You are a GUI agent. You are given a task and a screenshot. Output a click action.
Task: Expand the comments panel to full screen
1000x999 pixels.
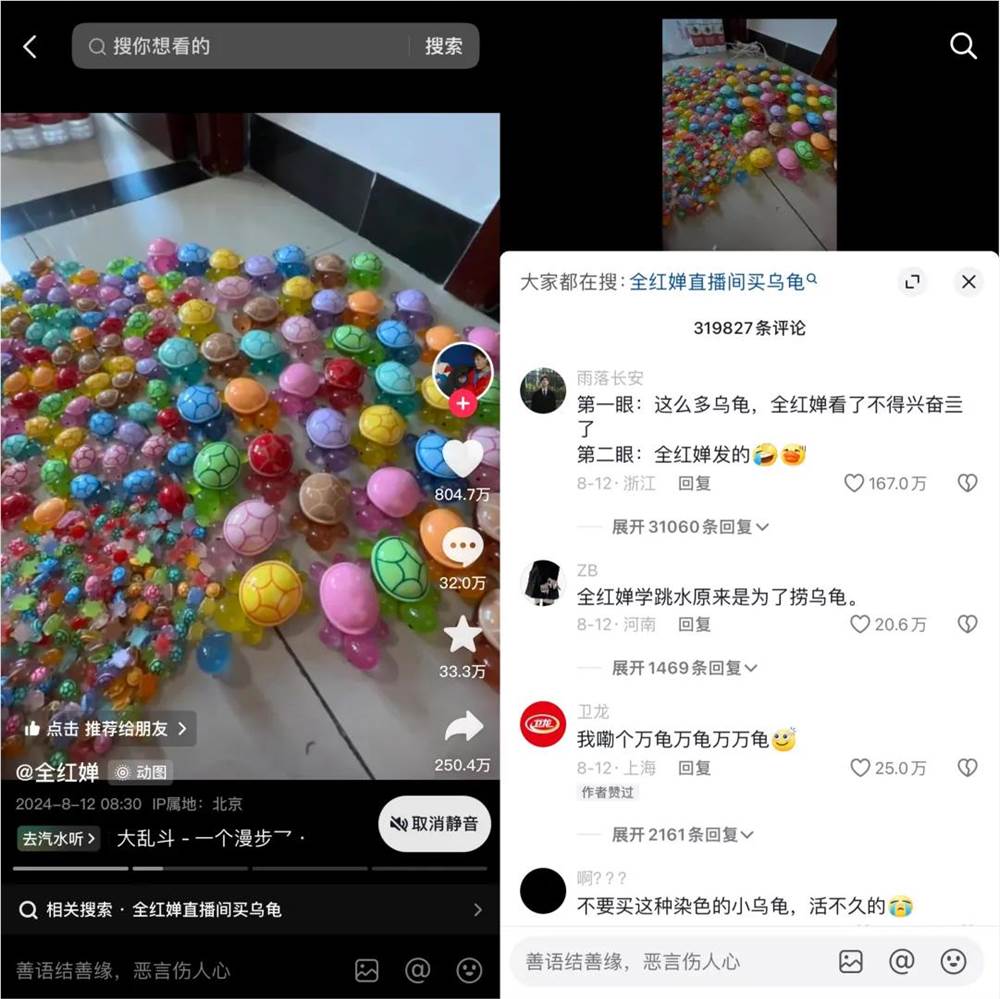pos(911,282)
